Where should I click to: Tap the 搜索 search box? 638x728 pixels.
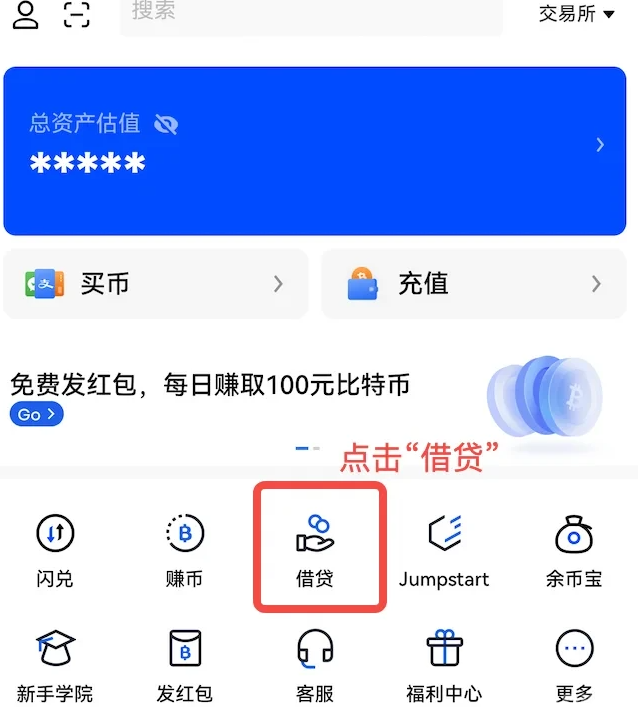tap(312, 15)
